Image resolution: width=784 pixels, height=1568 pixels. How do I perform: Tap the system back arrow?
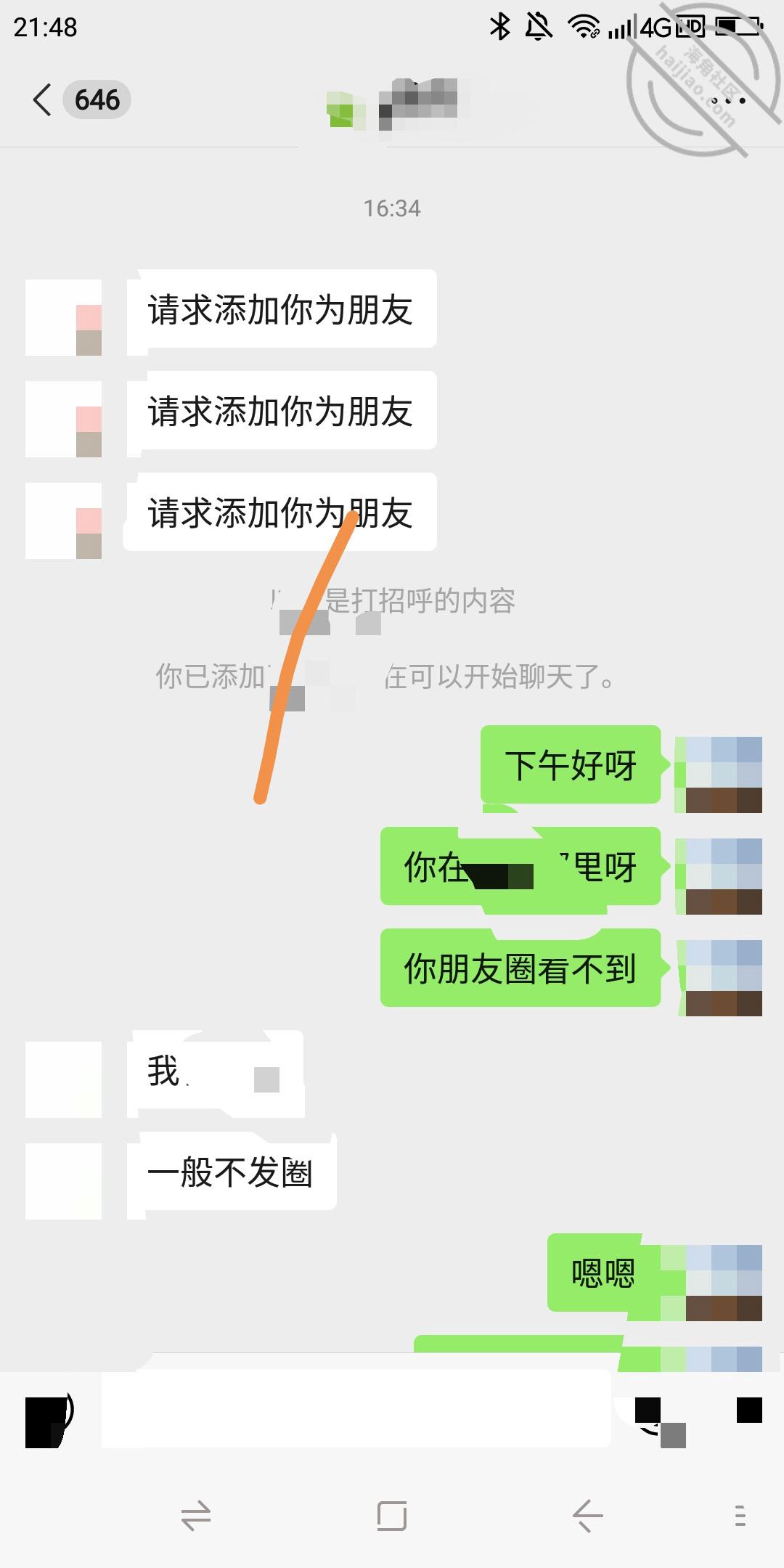tap(588, 1516)
